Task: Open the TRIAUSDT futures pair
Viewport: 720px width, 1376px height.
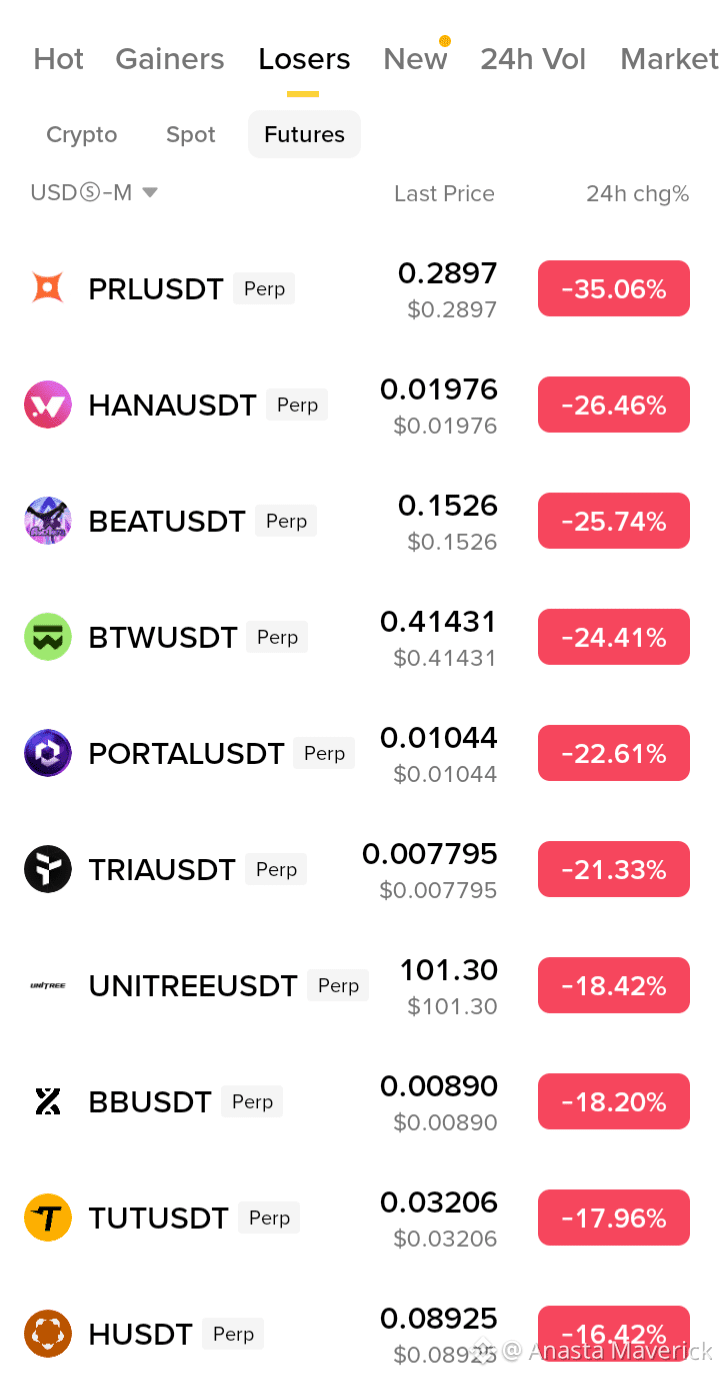Action: [x=360, y=869]
